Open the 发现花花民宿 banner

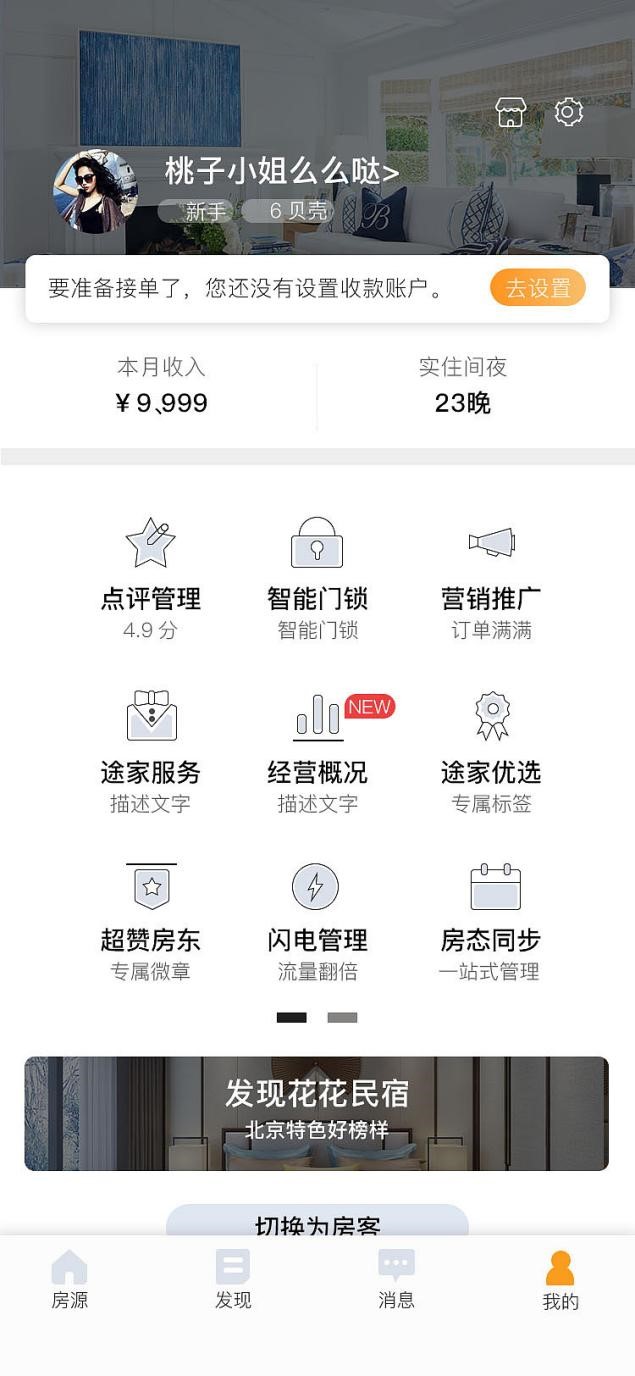coord(316,1113)
